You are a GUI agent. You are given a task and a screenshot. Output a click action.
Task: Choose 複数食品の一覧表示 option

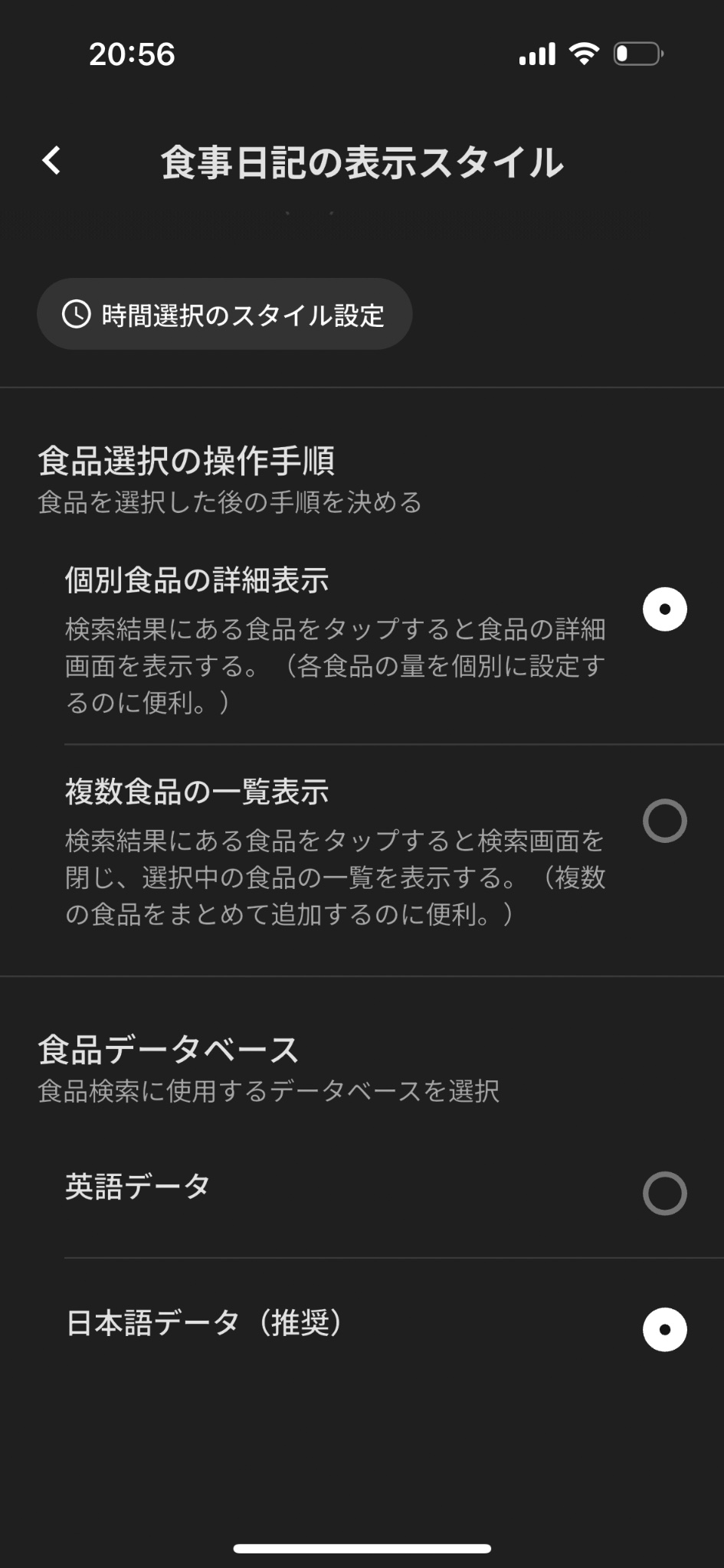pyautogui.click(x=664, y=821)
